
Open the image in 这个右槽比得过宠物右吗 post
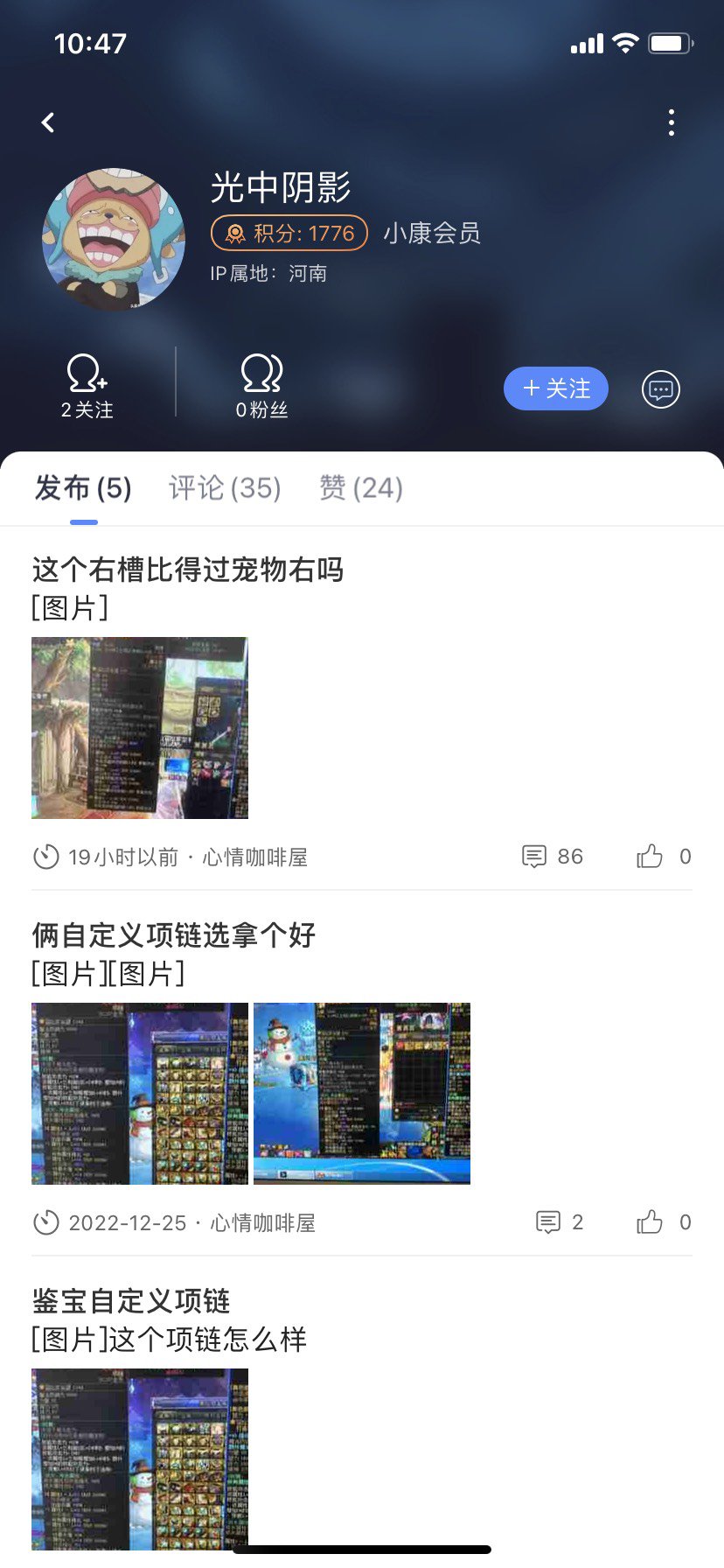tap(140, 728)
